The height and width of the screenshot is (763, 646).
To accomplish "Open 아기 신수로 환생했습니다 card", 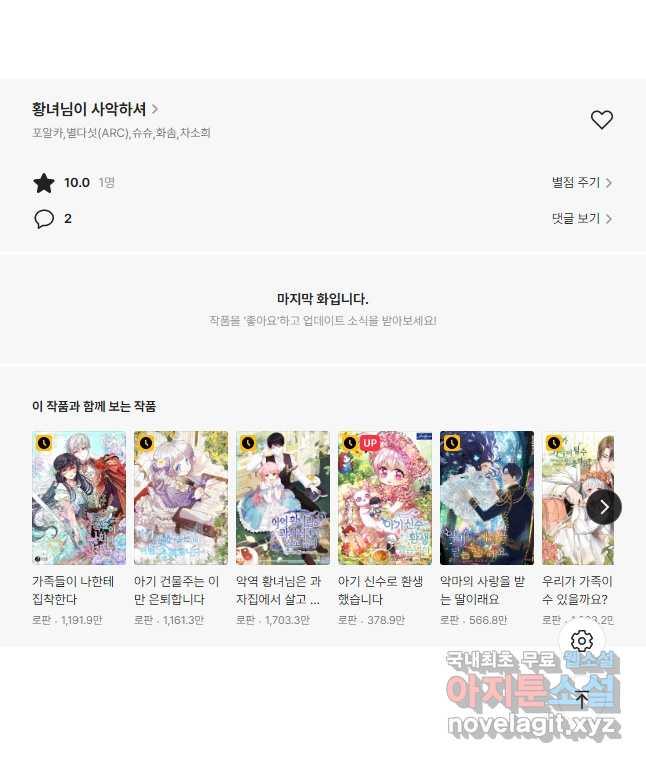I will [385, 498].
